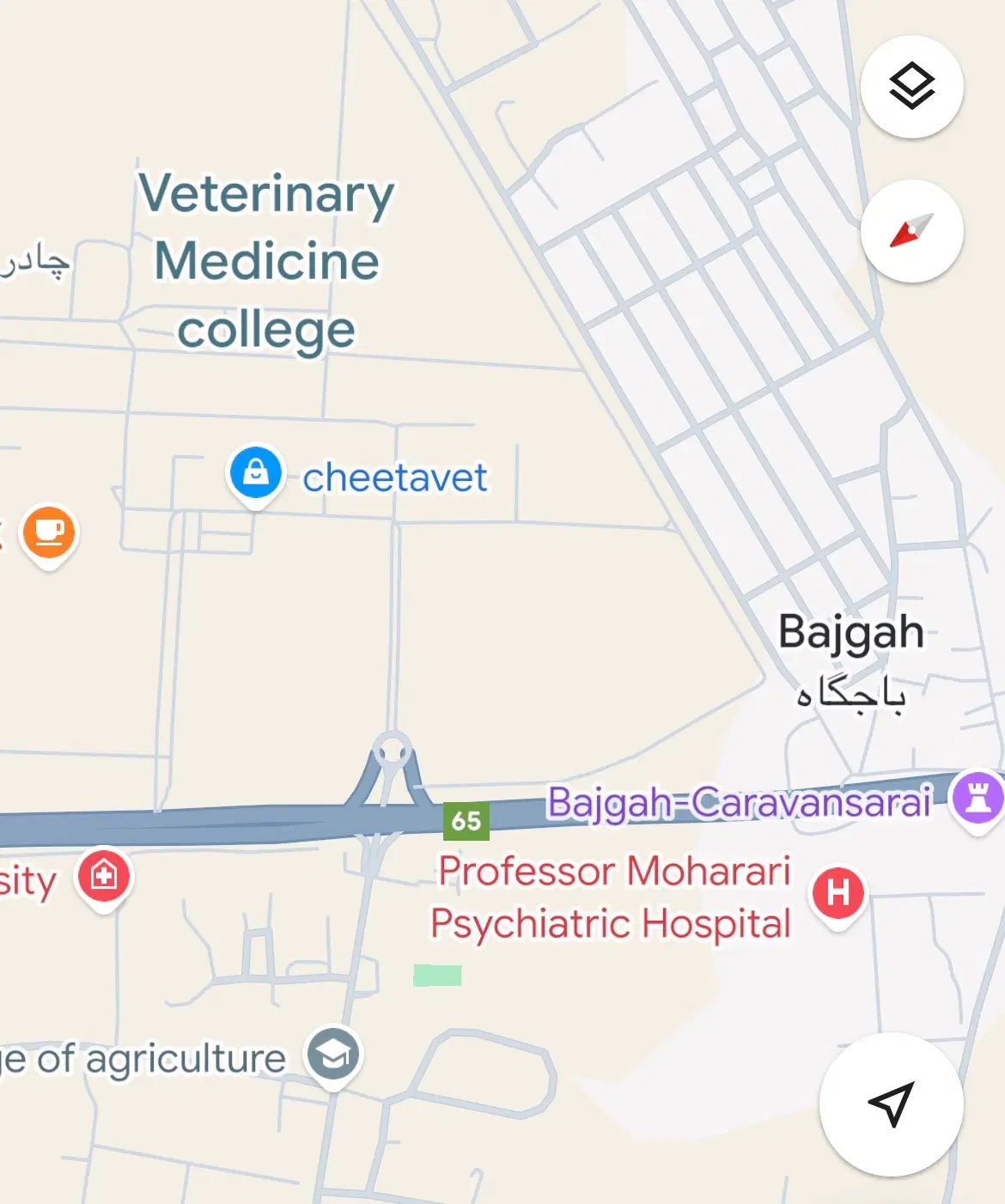Tap the compass to reset north
1005x1204 pixels.
tap(911, 231)
